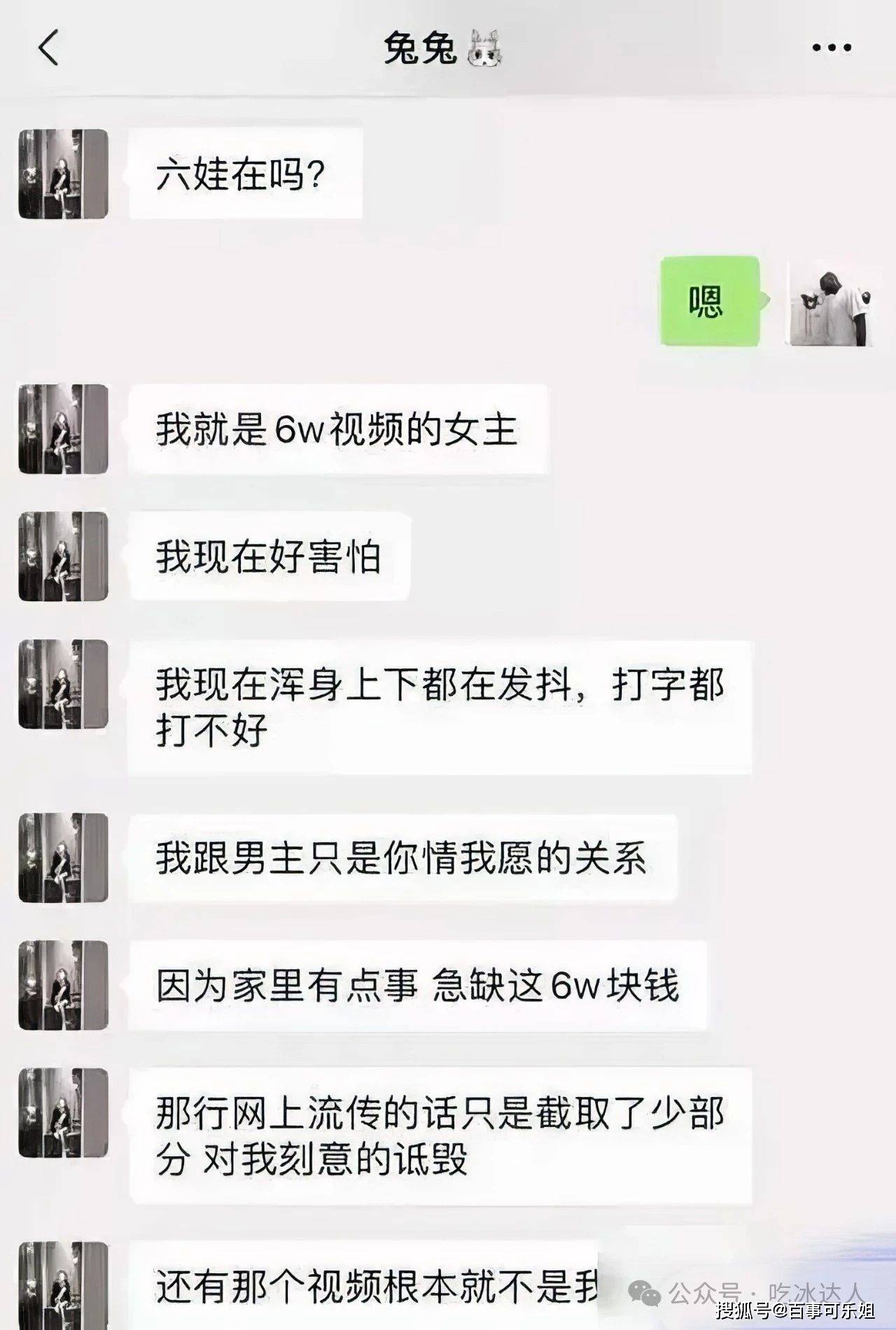Screen dimensions: 896x1330
Task: Open the avatar beside '我现在好害怕' message
Action: 63,556
